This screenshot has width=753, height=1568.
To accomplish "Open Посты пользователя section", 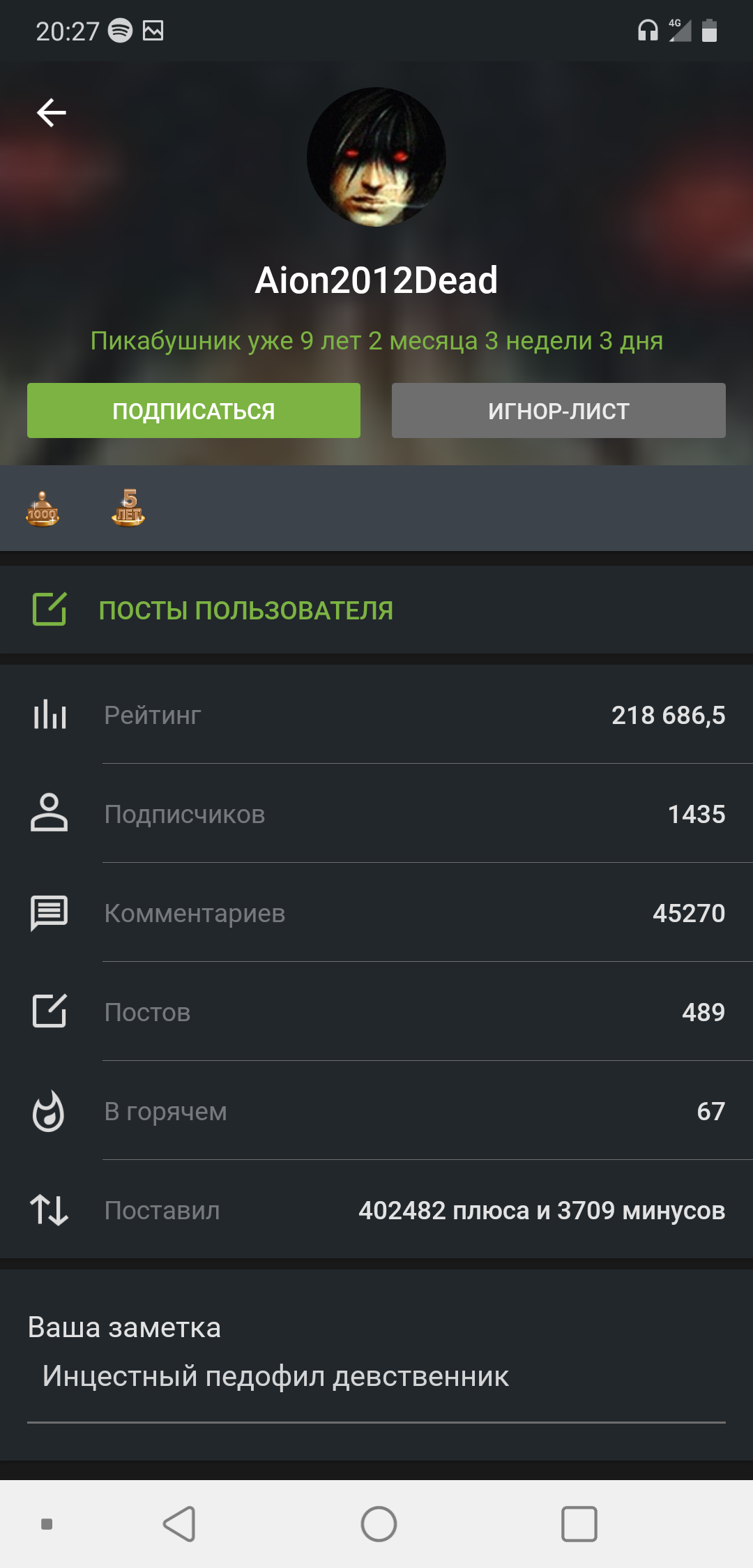I will (x=245, y=610).
